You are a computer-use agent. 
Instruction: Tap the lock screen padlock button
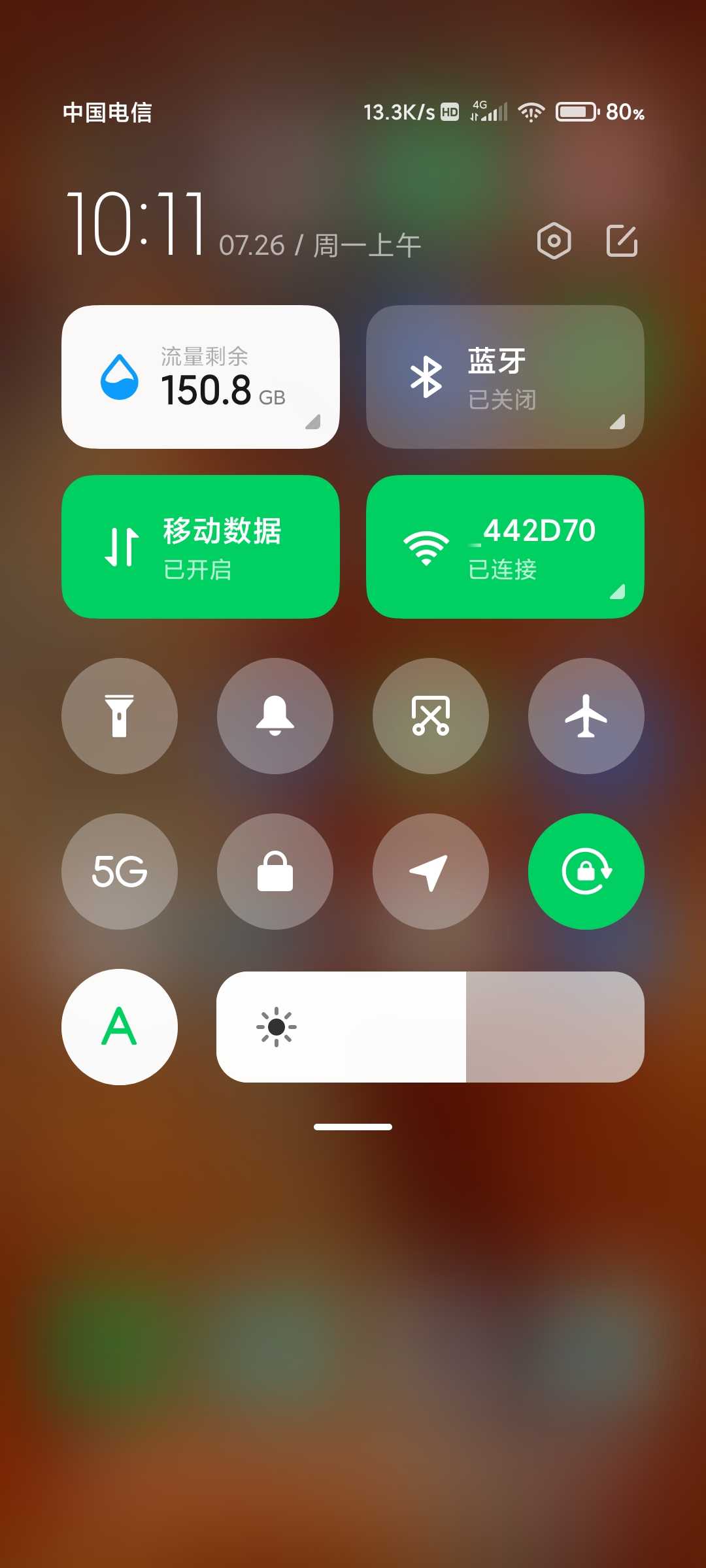275,872
